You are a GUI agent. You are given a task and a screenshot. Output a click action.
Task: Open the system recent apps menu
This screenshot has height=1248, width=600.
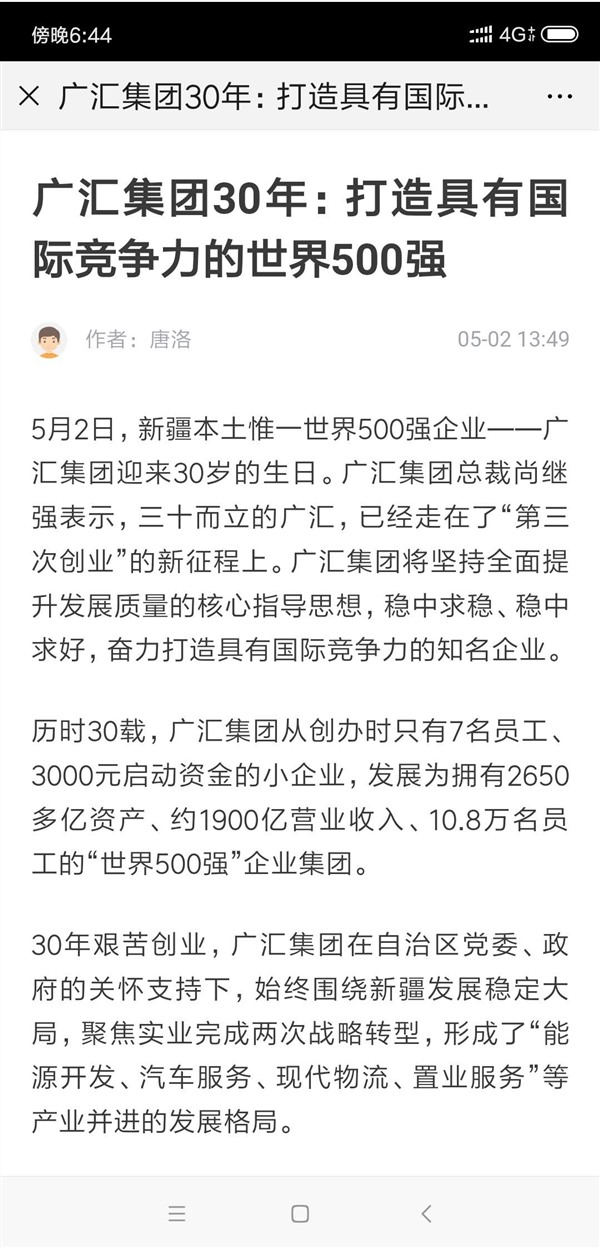point(177,1214)
